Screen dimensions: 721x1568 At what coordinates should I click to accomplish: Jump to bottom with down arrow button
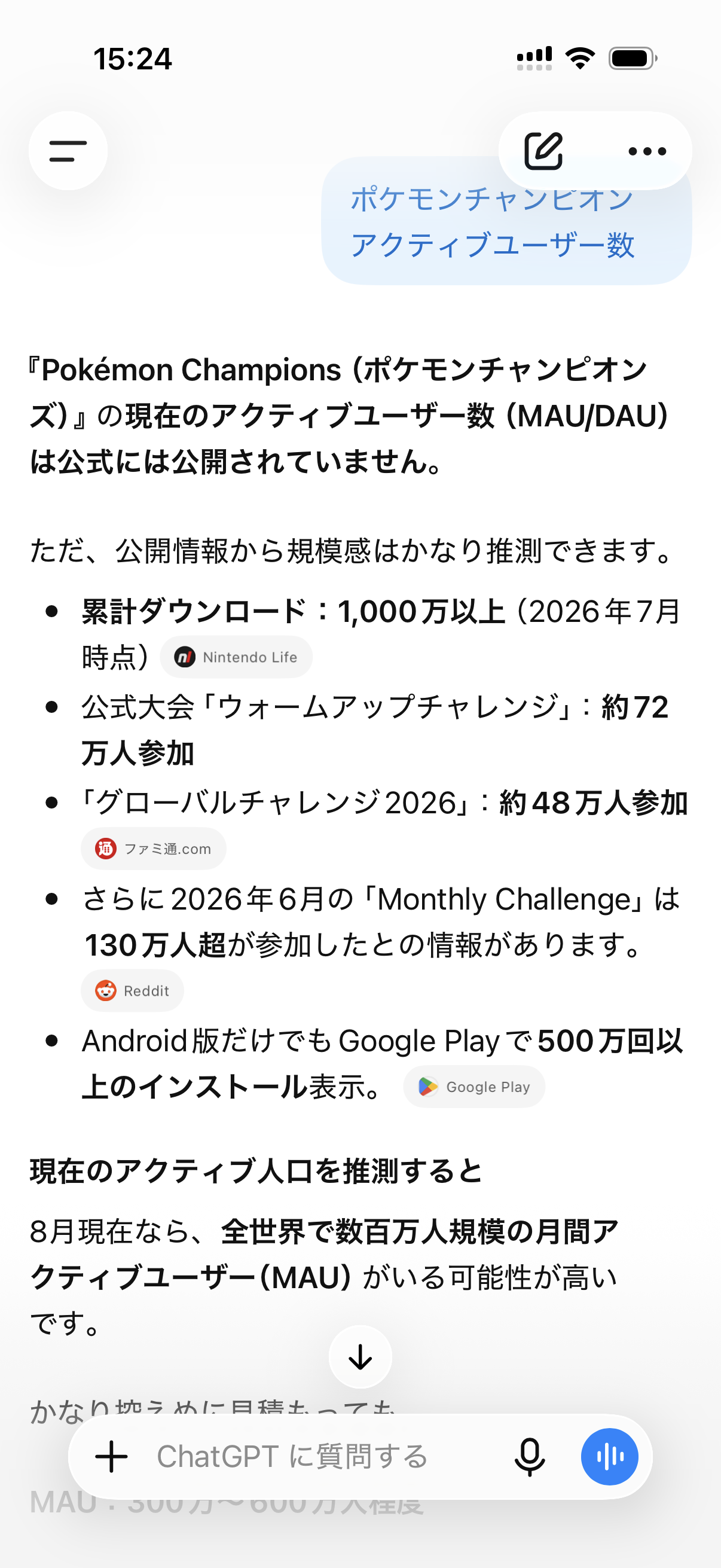[x=360, y=1357]
